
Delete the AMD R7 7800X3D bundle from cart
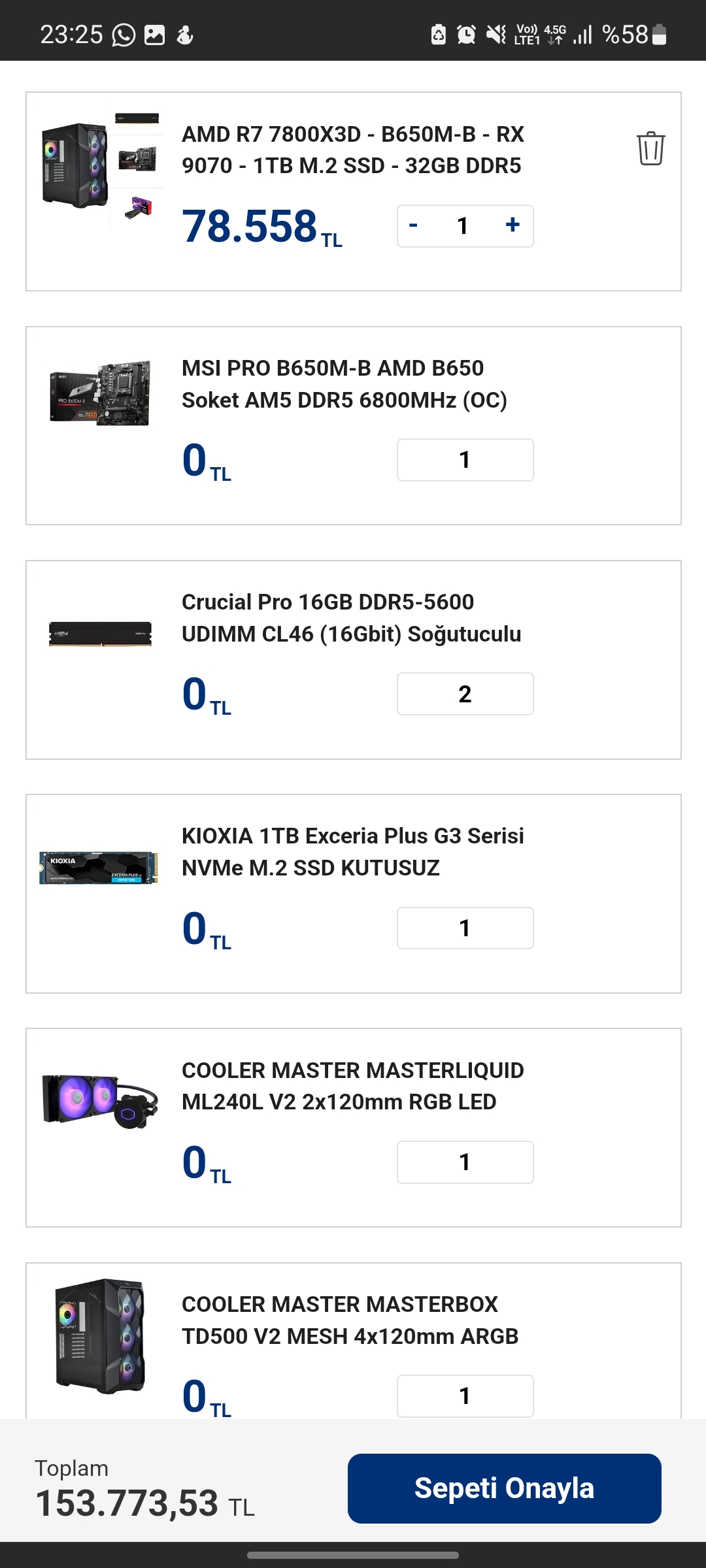click(650, 149)
